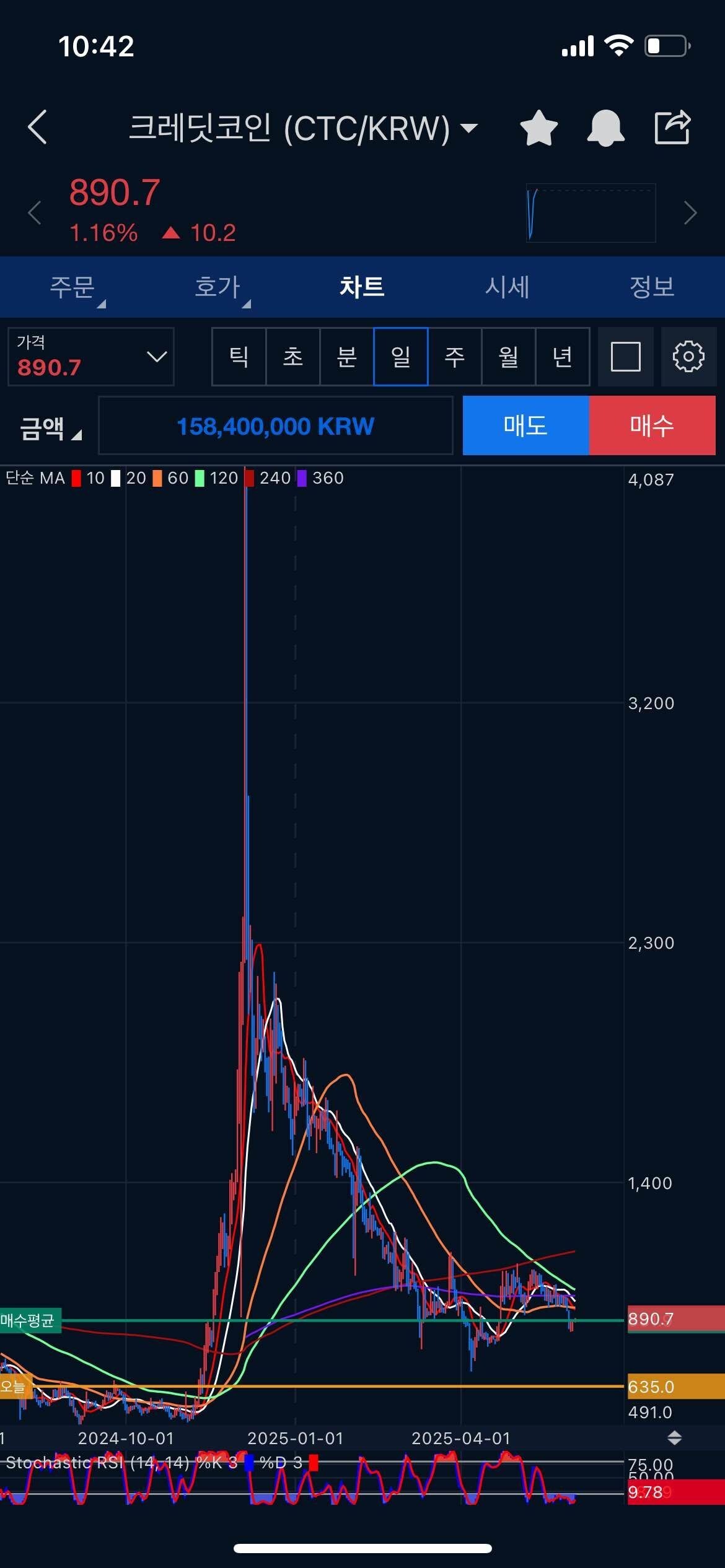
Task: Go back using the top-left arrow
Action: click(x=38, y=127)
